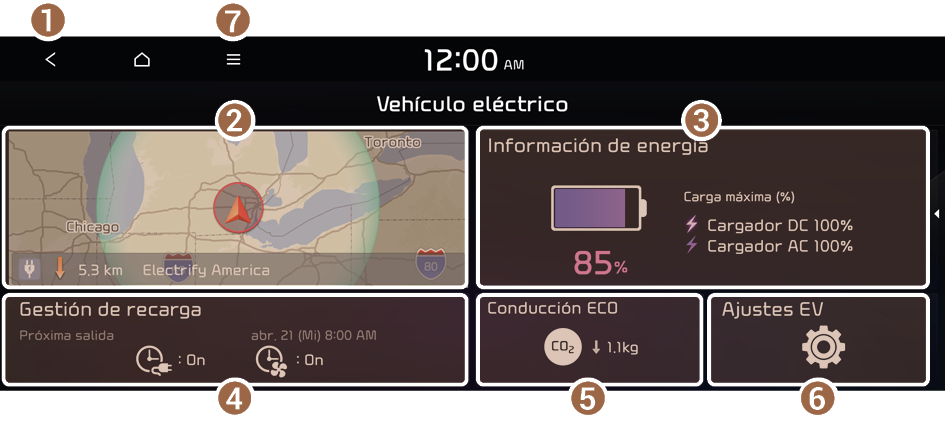The width and height of the screenshot is (945, 423).
Task: Open the home screen icon
Action: tap(142, 60)
